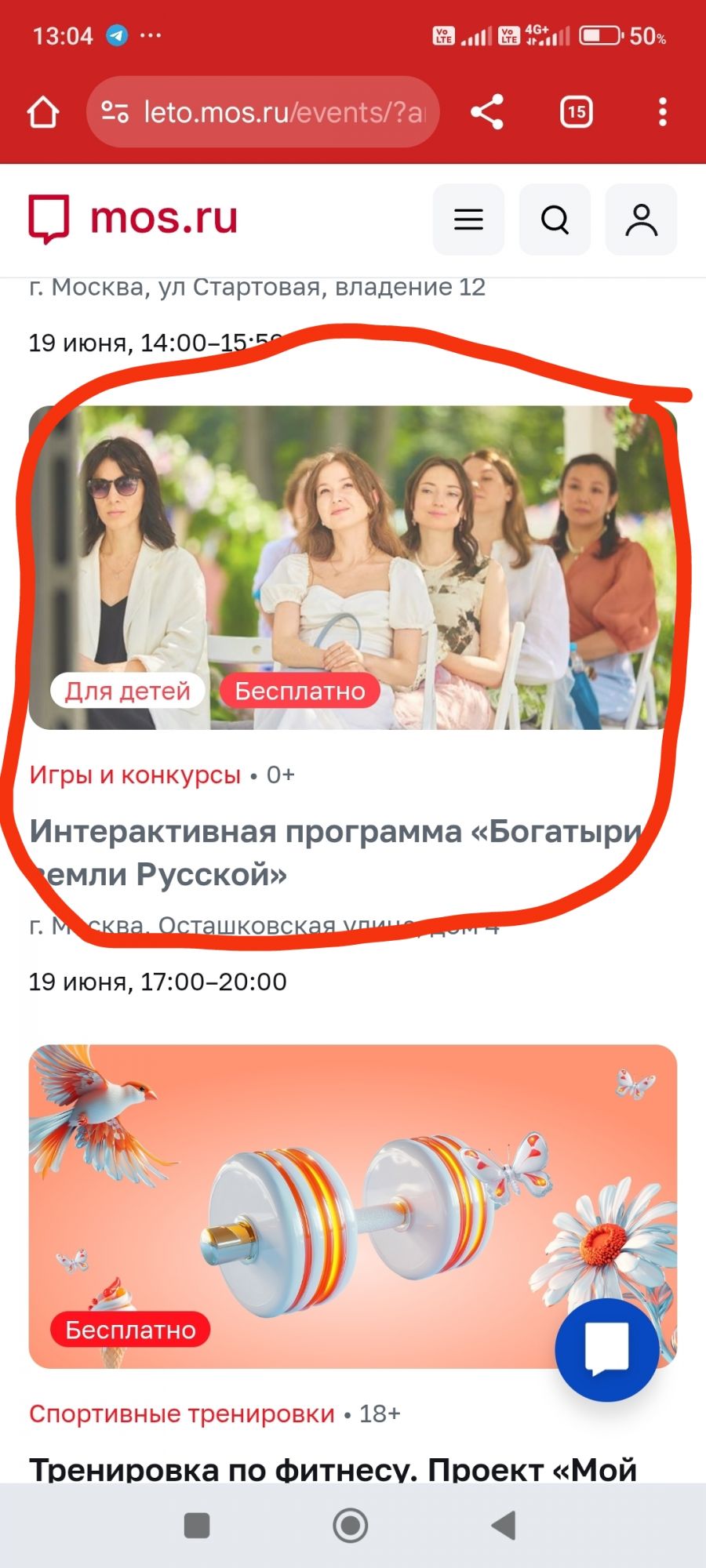
Task: Open recent apps from navigation bar
Action: coord(196,1526)
